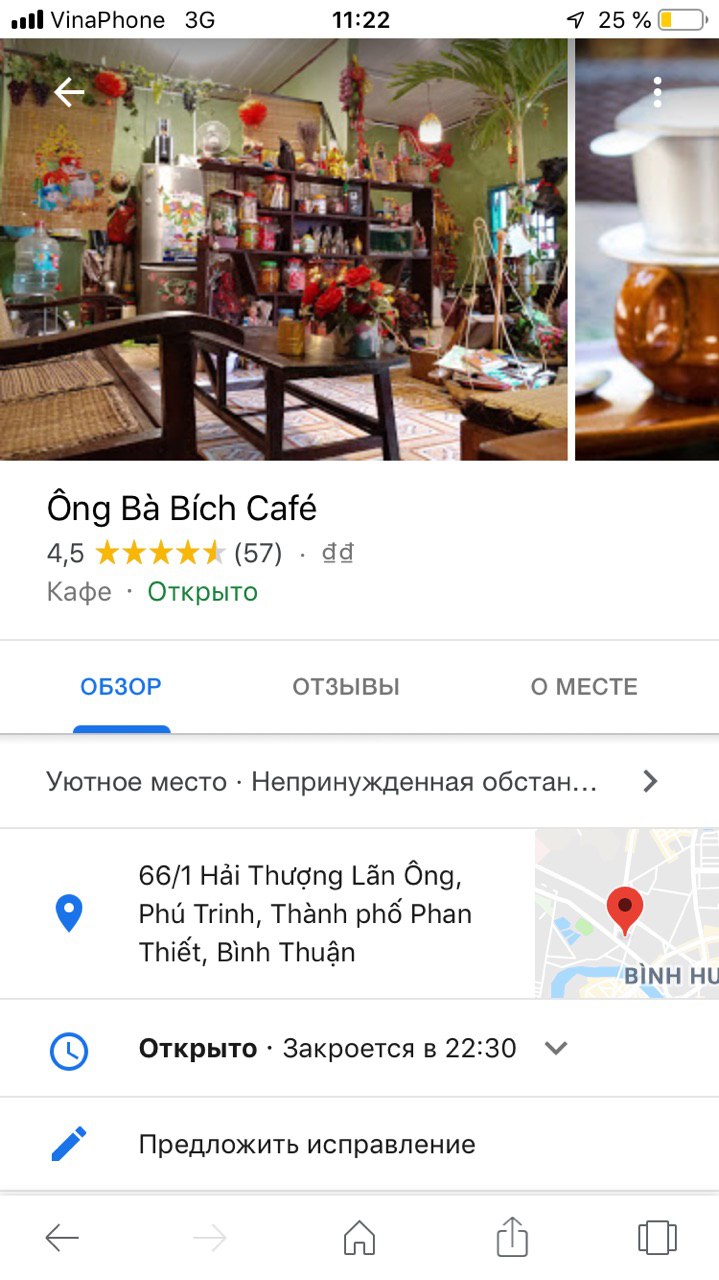Select Предложить исправление
This screenshot has height=1280, width=719.
tap(306, 1144)
